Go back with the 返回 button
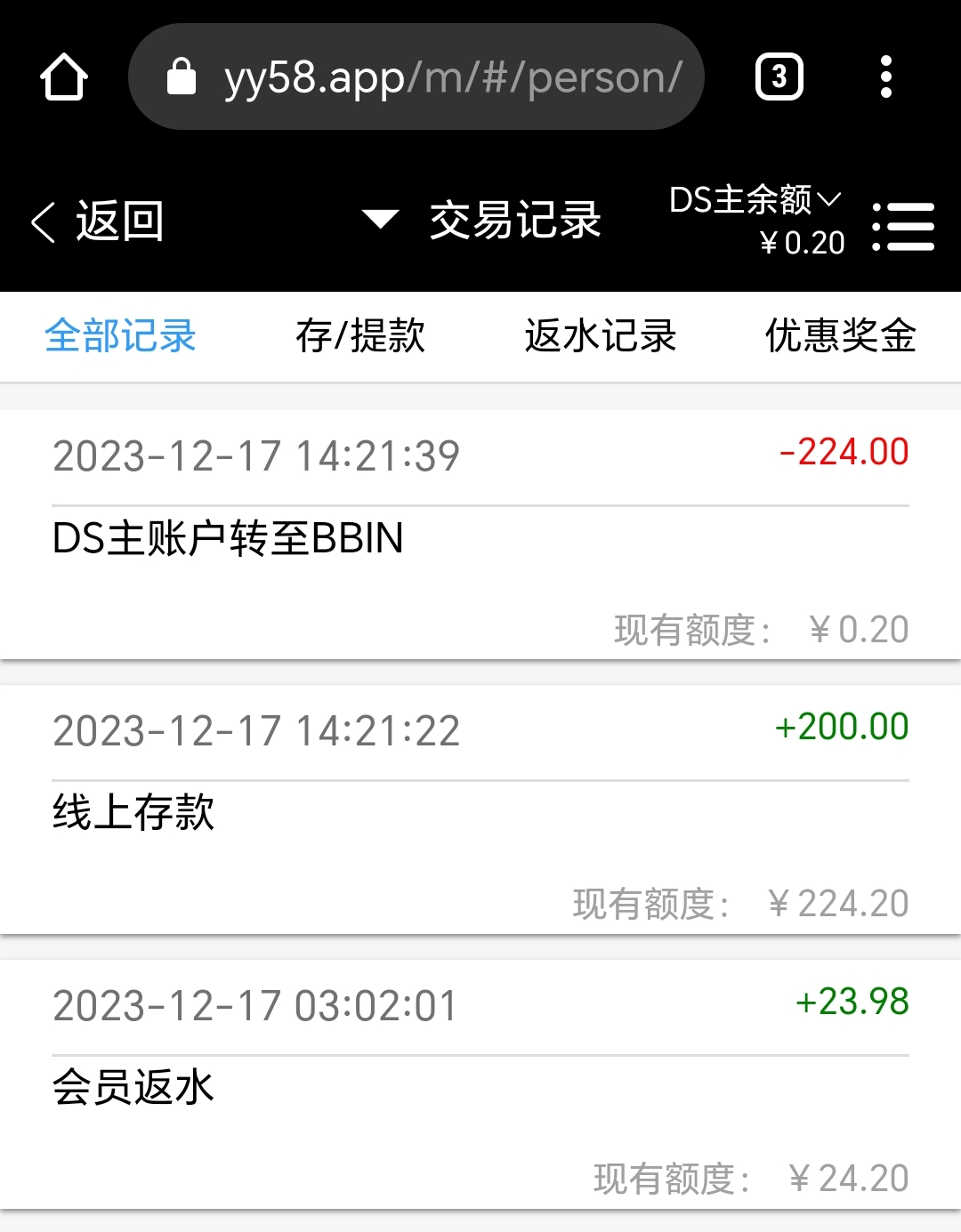The width and height of the screenshot is (961, 1232). [x=98, y=221]
